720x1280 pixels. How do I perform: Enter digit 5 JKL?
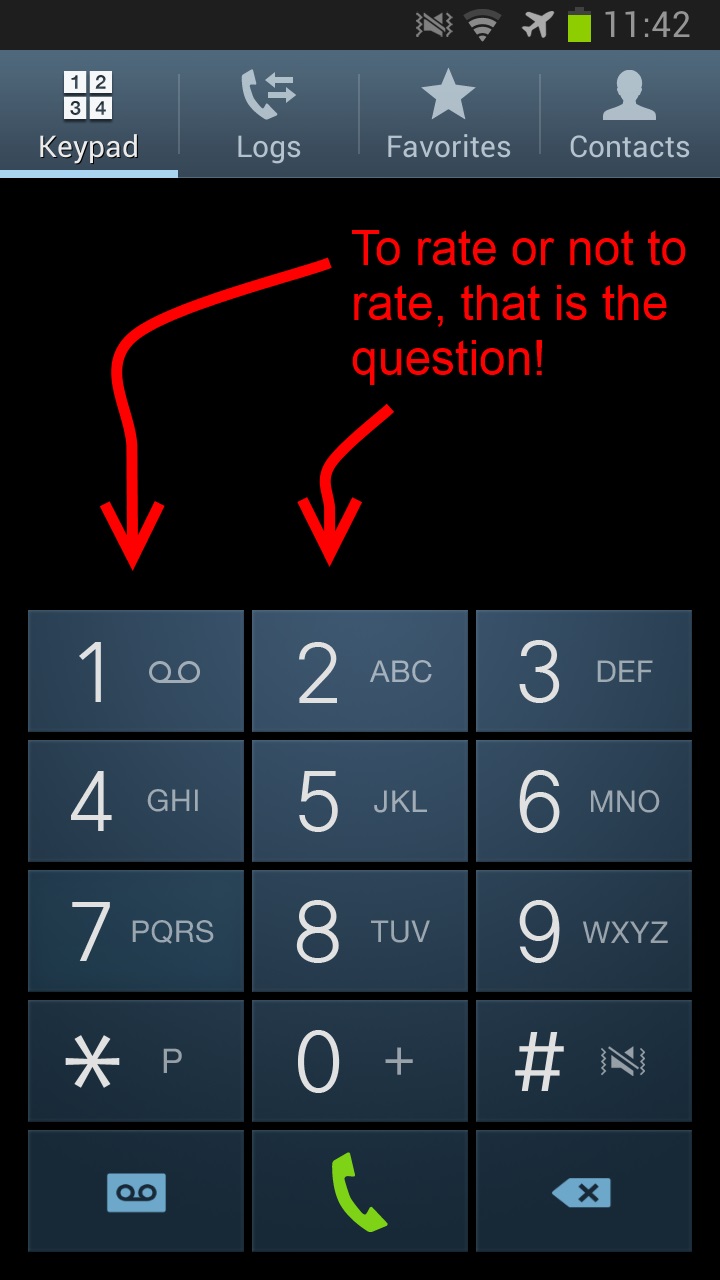tap(360, 801)
